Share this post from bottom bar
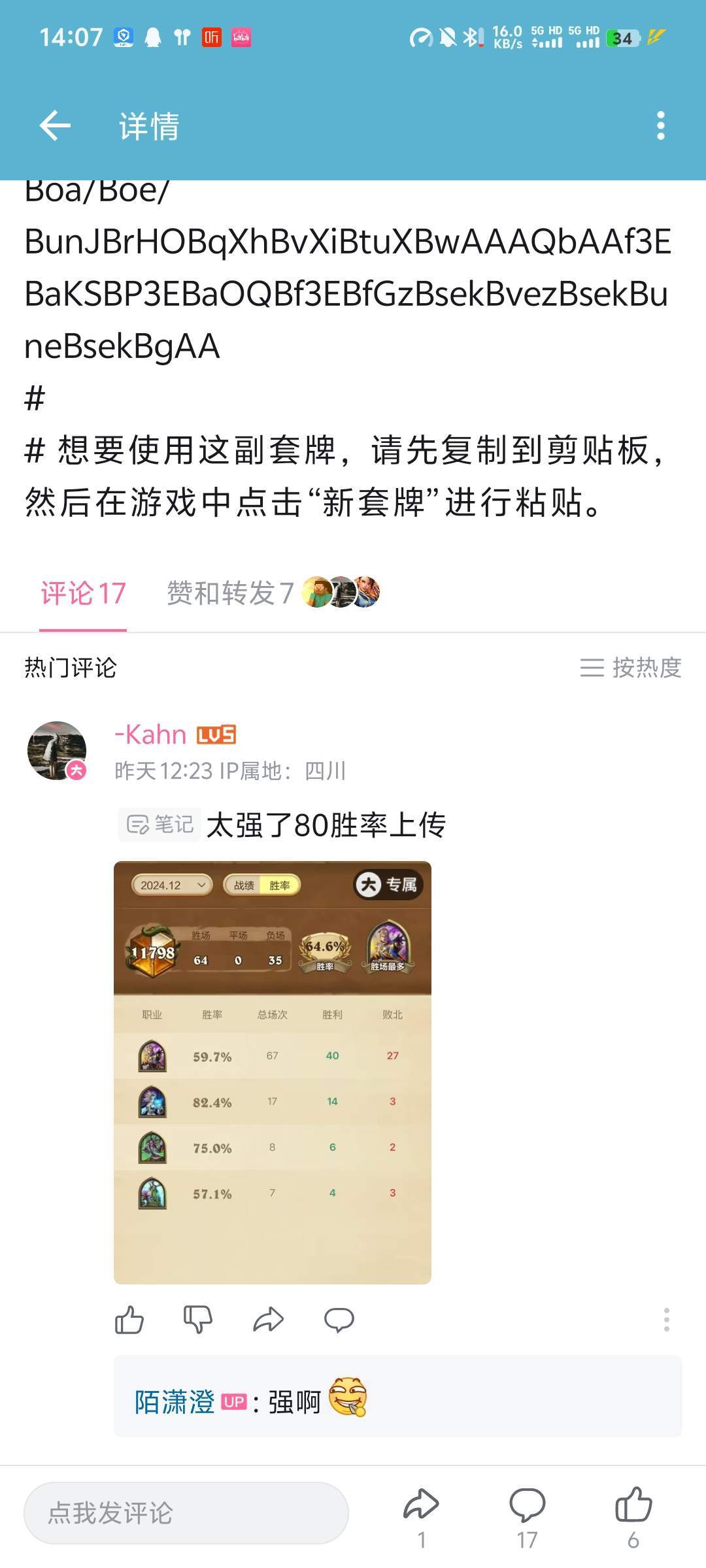The height and width of the screenshot is (1568, 706). point(421,1505)
